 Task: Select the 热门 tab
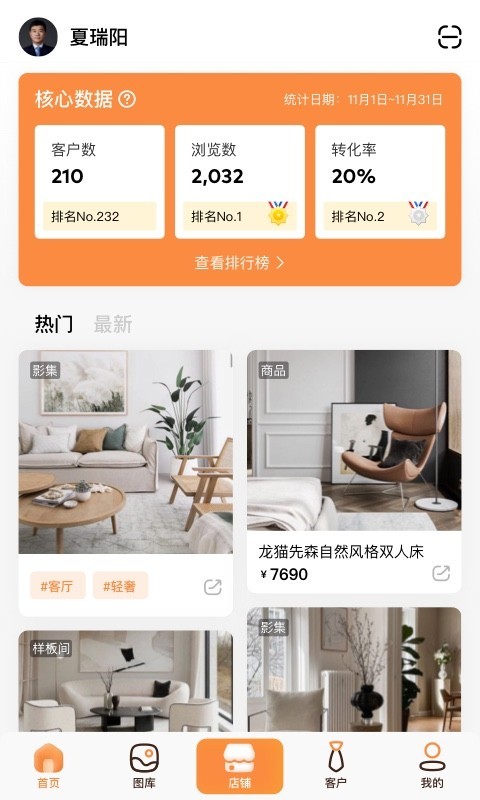(54, 324)
